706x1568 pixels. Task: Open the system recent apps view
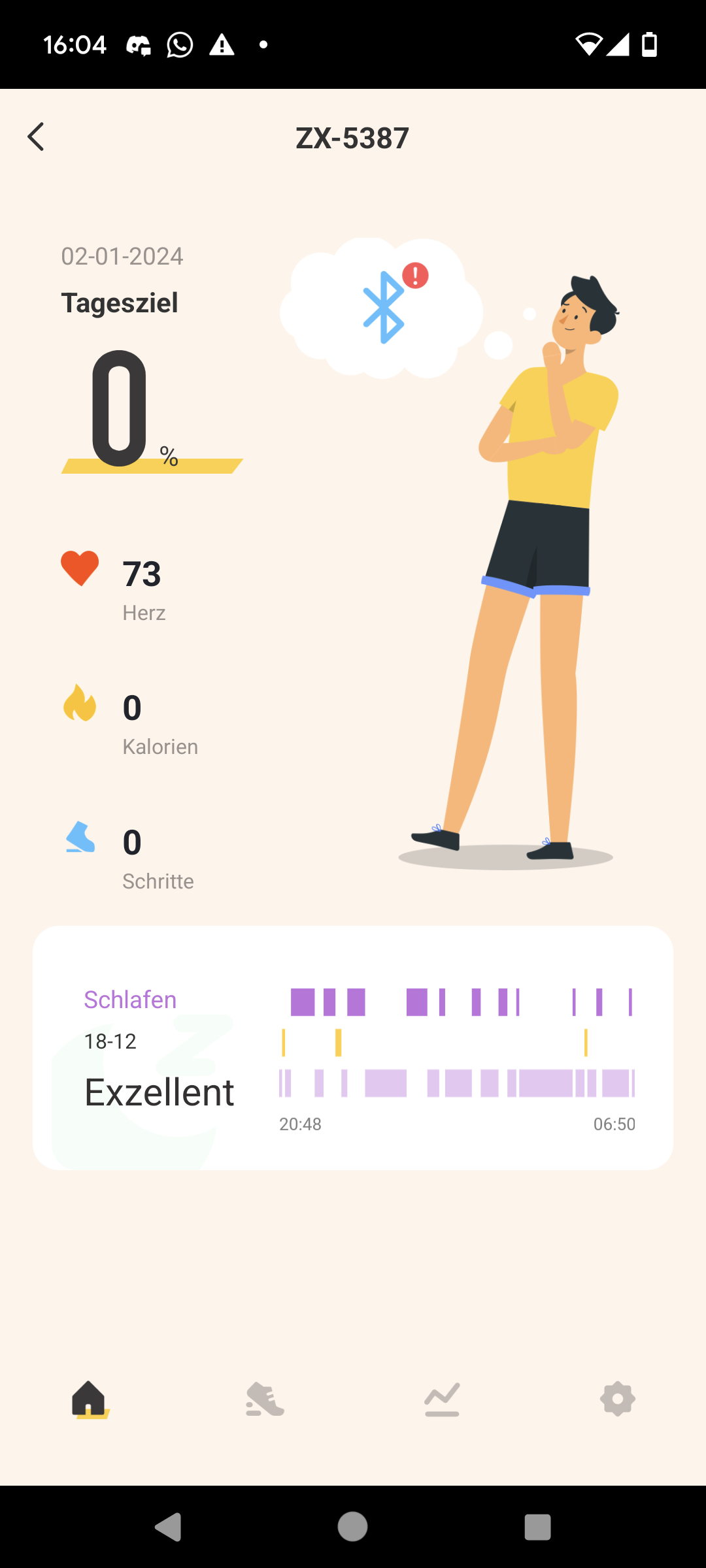[x=537, y=1527]
